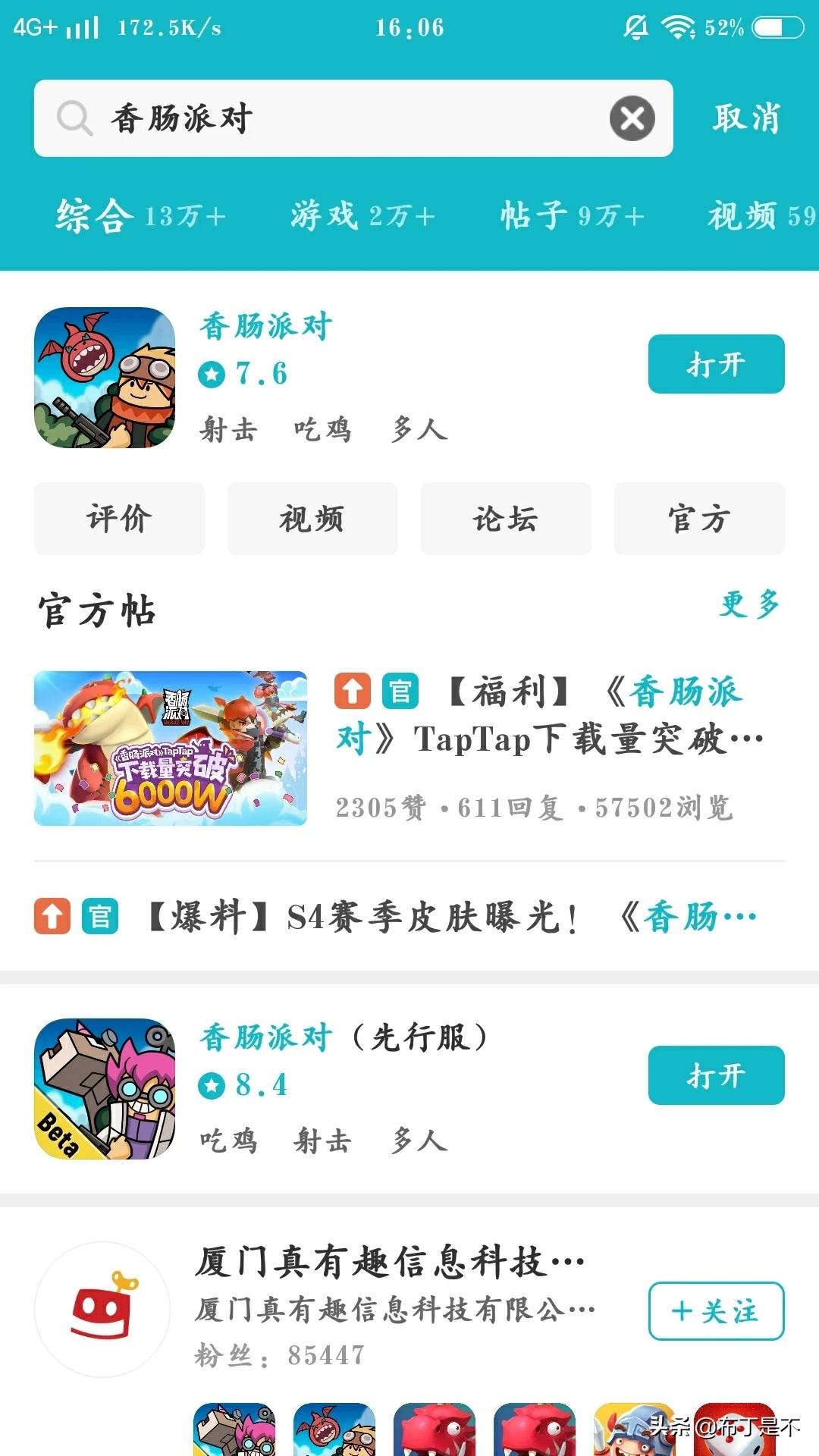819x1456 pixels.
Task: Open the 官方 section chip
Action: 699,519
